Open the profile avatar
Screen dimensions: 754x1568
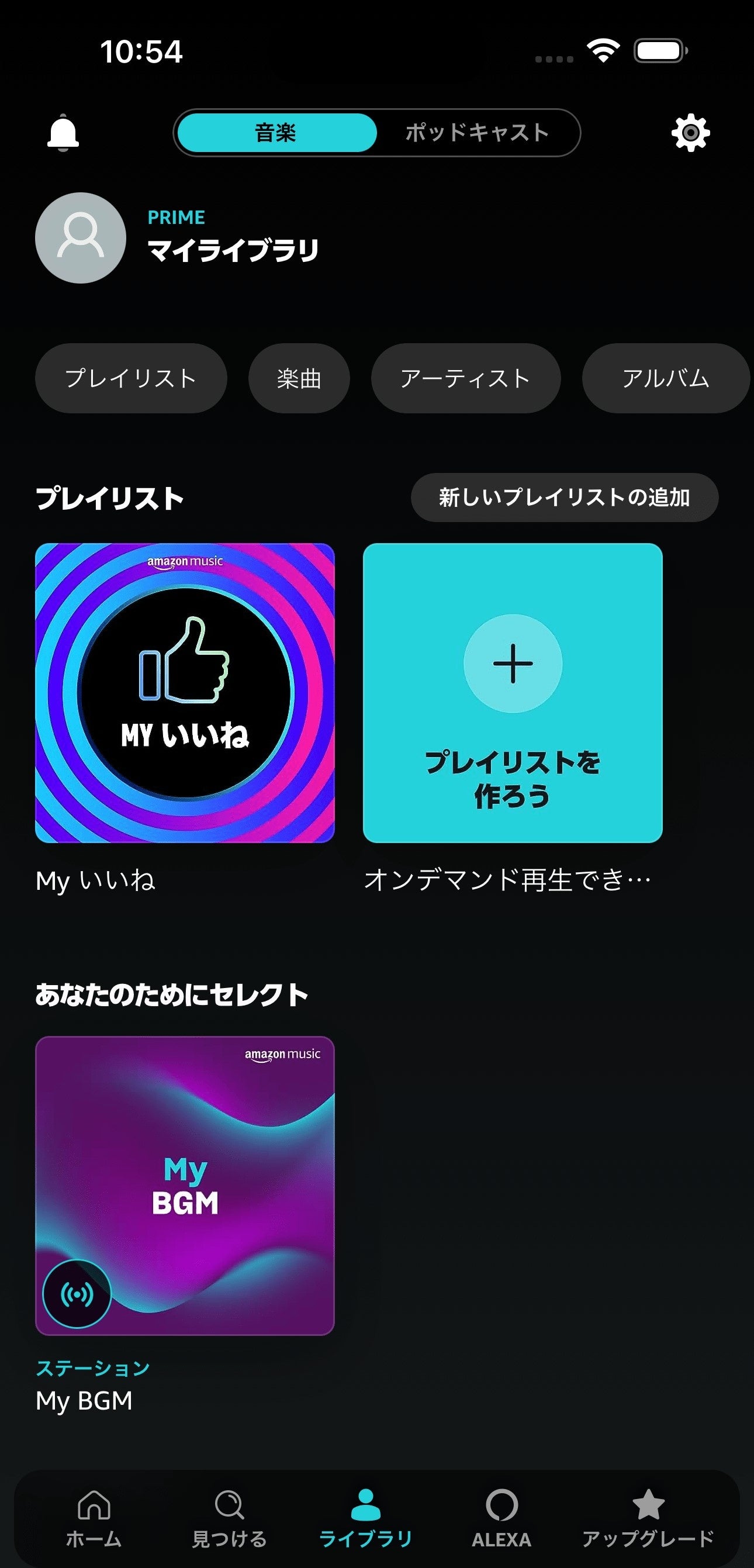[81, 238]
